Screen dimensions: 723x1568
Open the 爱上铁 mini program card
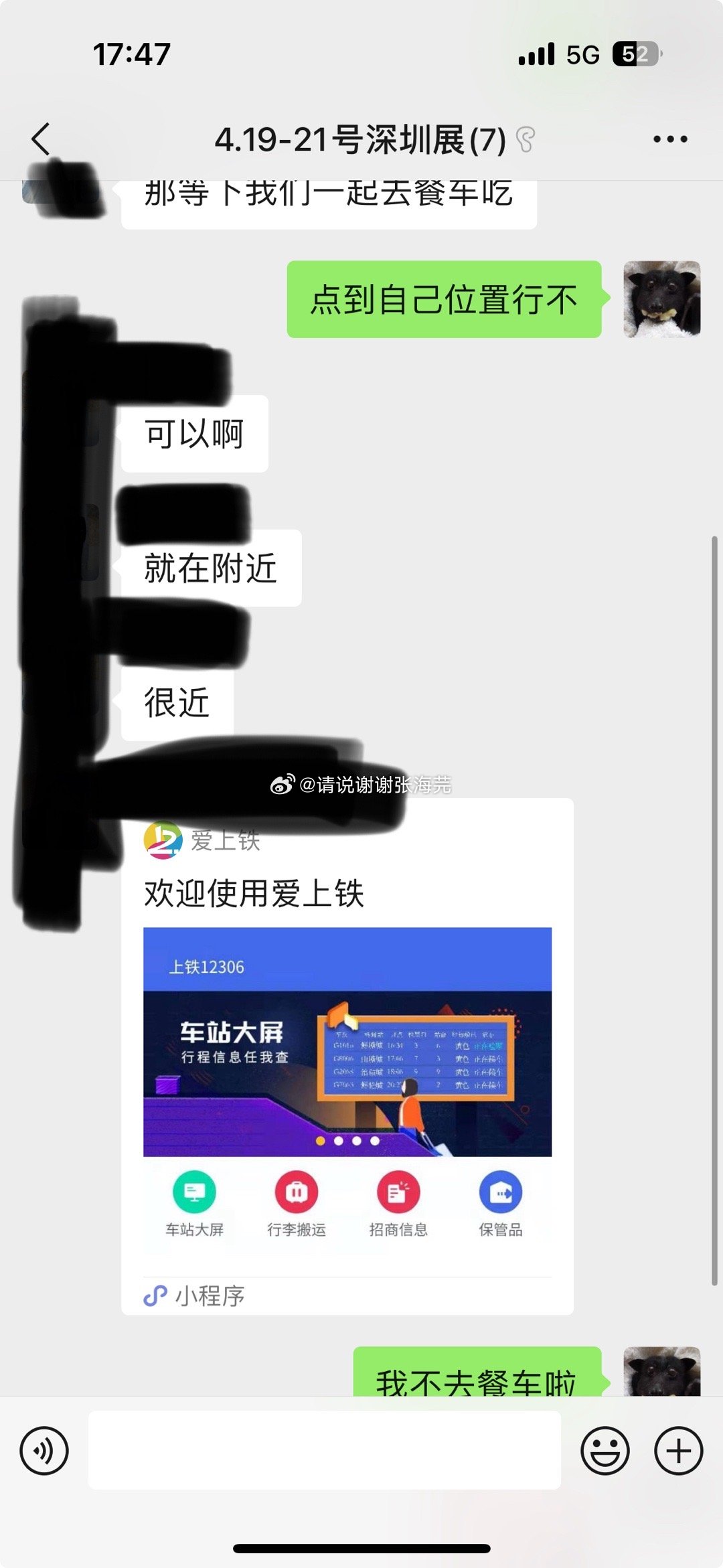tap(347, 1058)
